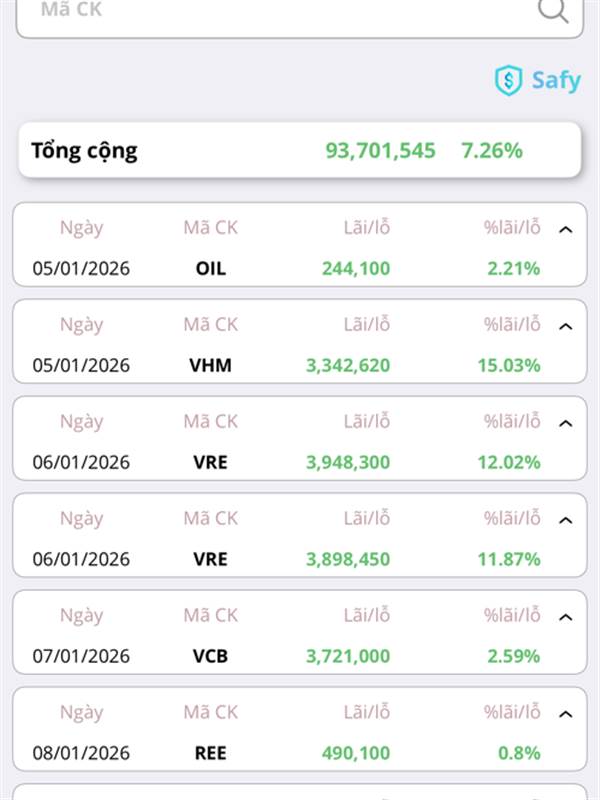Collapse the OIL entry chevron
Screen dimensions: 600x800
pyautogui.click(x=566, y=230)
